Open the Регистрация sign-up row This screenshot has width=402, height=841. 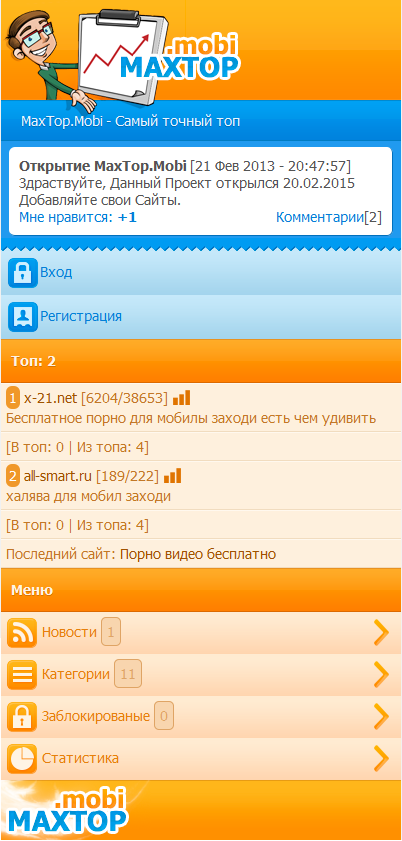(x=201, y=316)
